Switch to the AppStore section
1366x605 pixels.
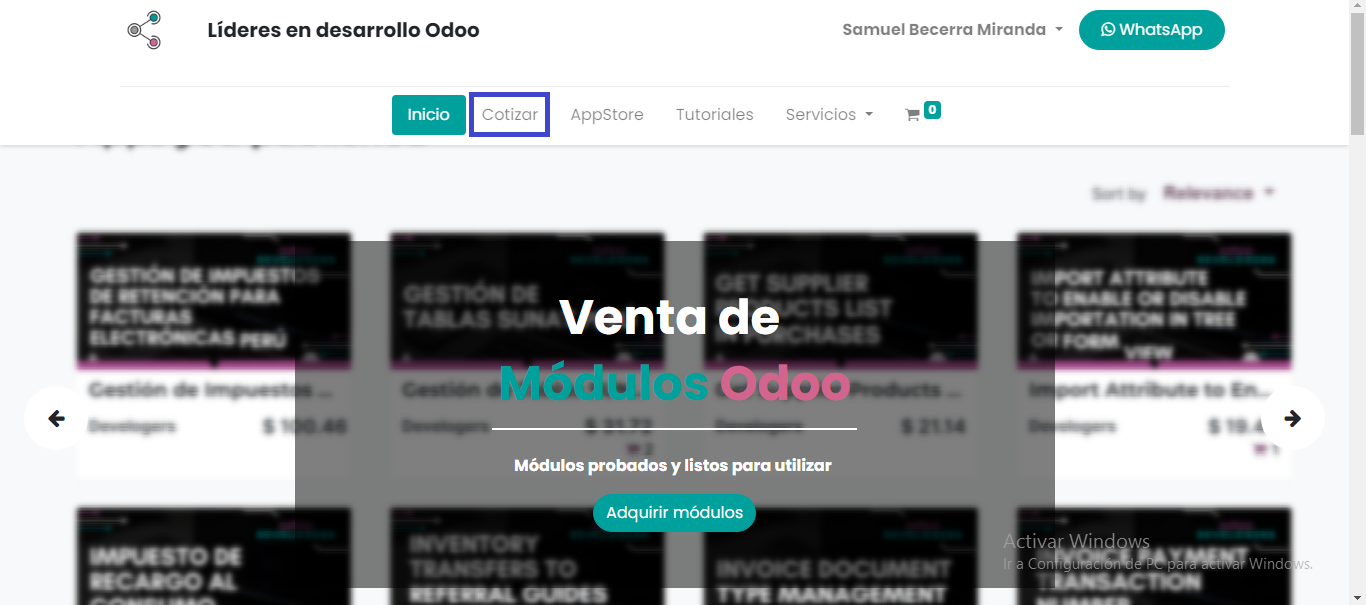606,115
